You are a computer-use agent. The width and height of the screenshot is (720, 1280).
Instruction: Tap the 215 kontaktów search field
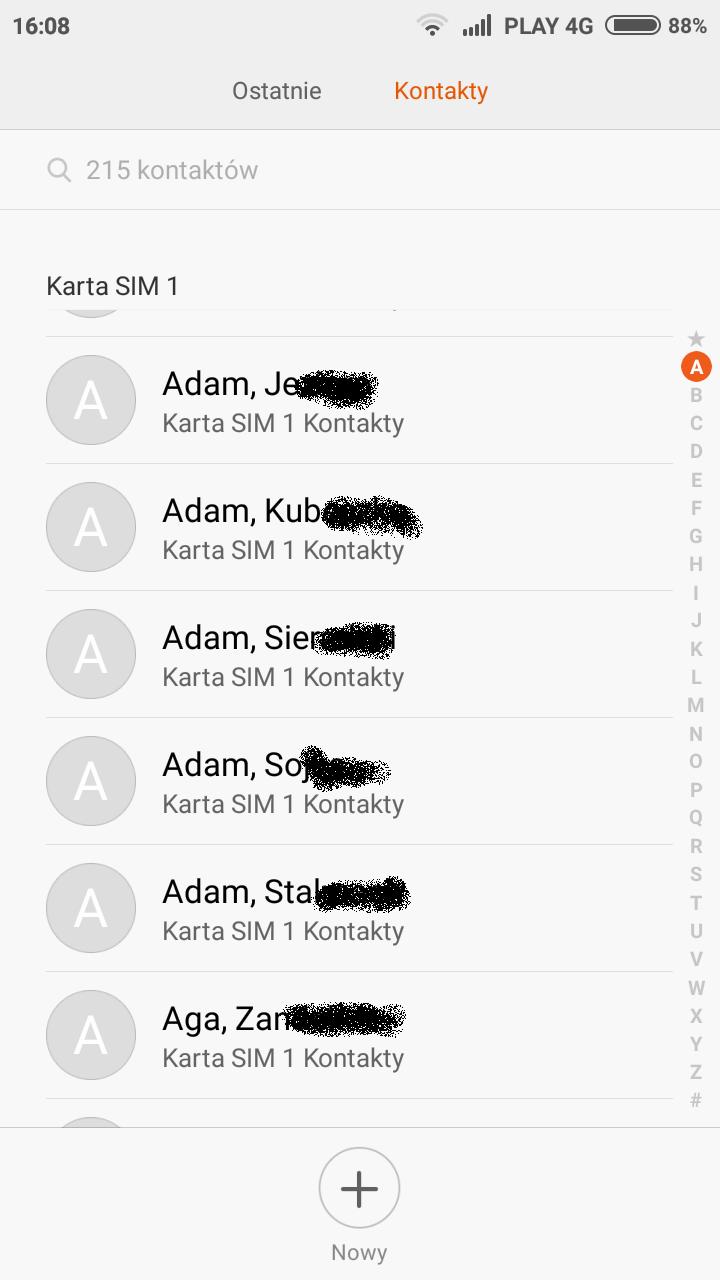[360, 170]
